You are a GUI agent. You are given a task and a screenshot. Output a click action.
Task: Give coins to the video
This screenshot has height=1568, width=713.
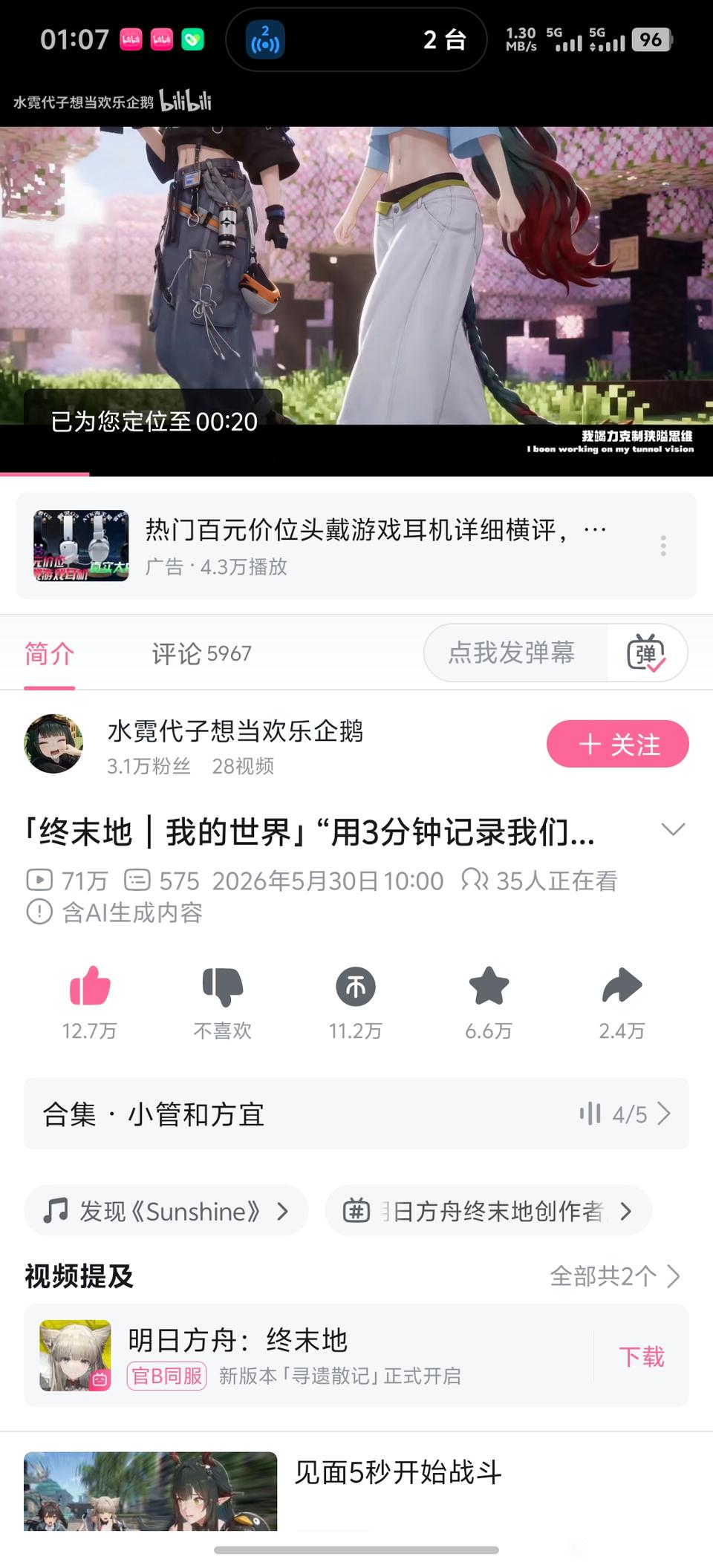tap(356, 987)
